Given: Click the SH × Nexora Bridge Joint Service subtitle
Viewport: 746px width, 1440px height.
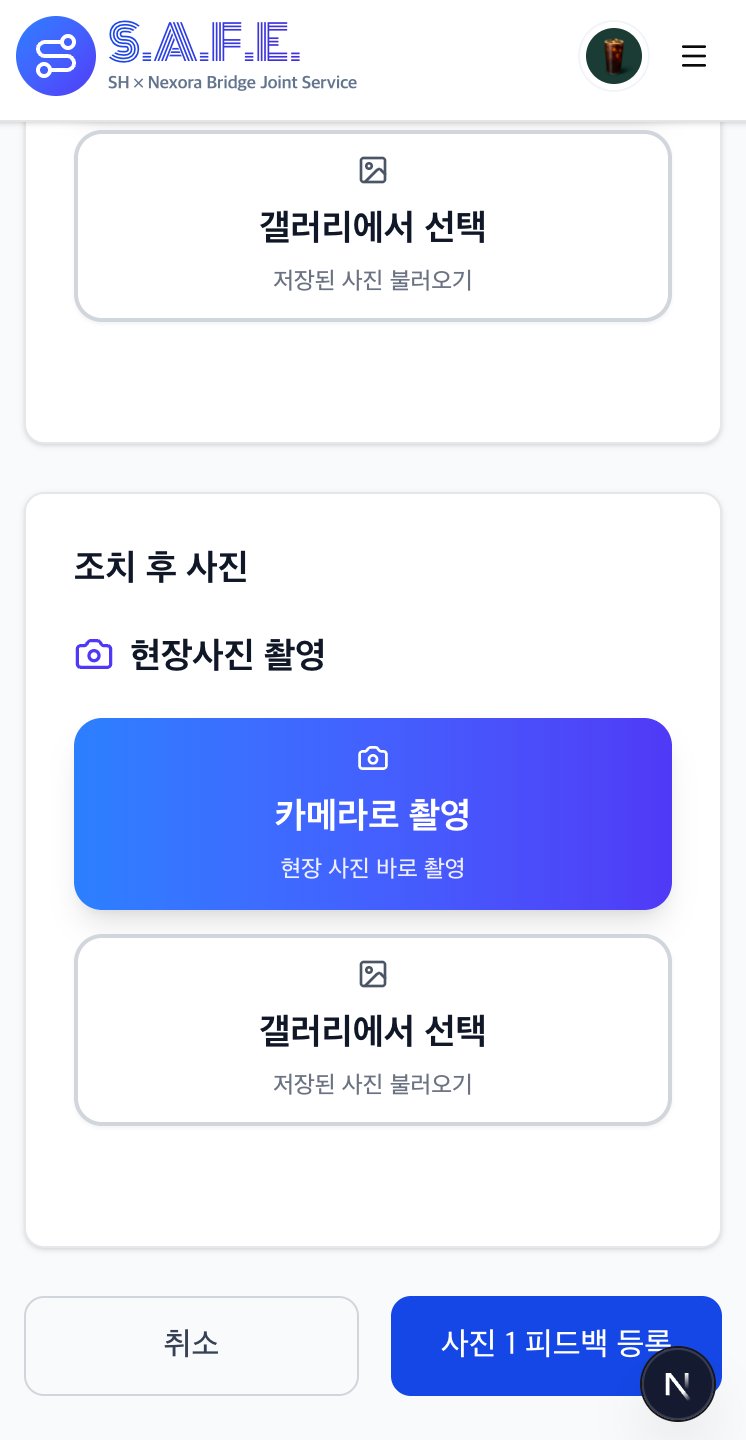Looking at the screenshot, I should [x=233, y=82].
